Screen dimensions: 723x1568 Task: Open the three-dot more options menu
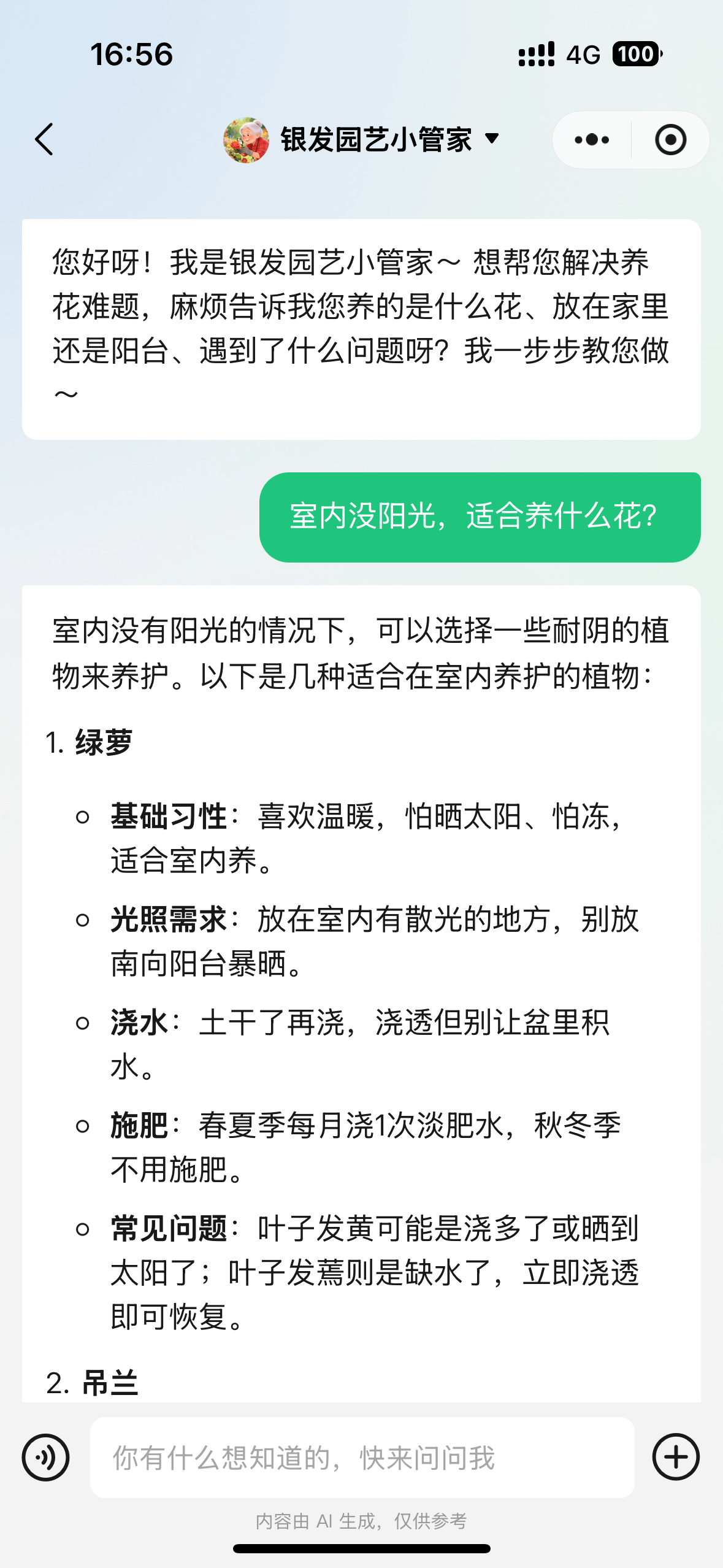pyautogui.click(x=591, y=140)
